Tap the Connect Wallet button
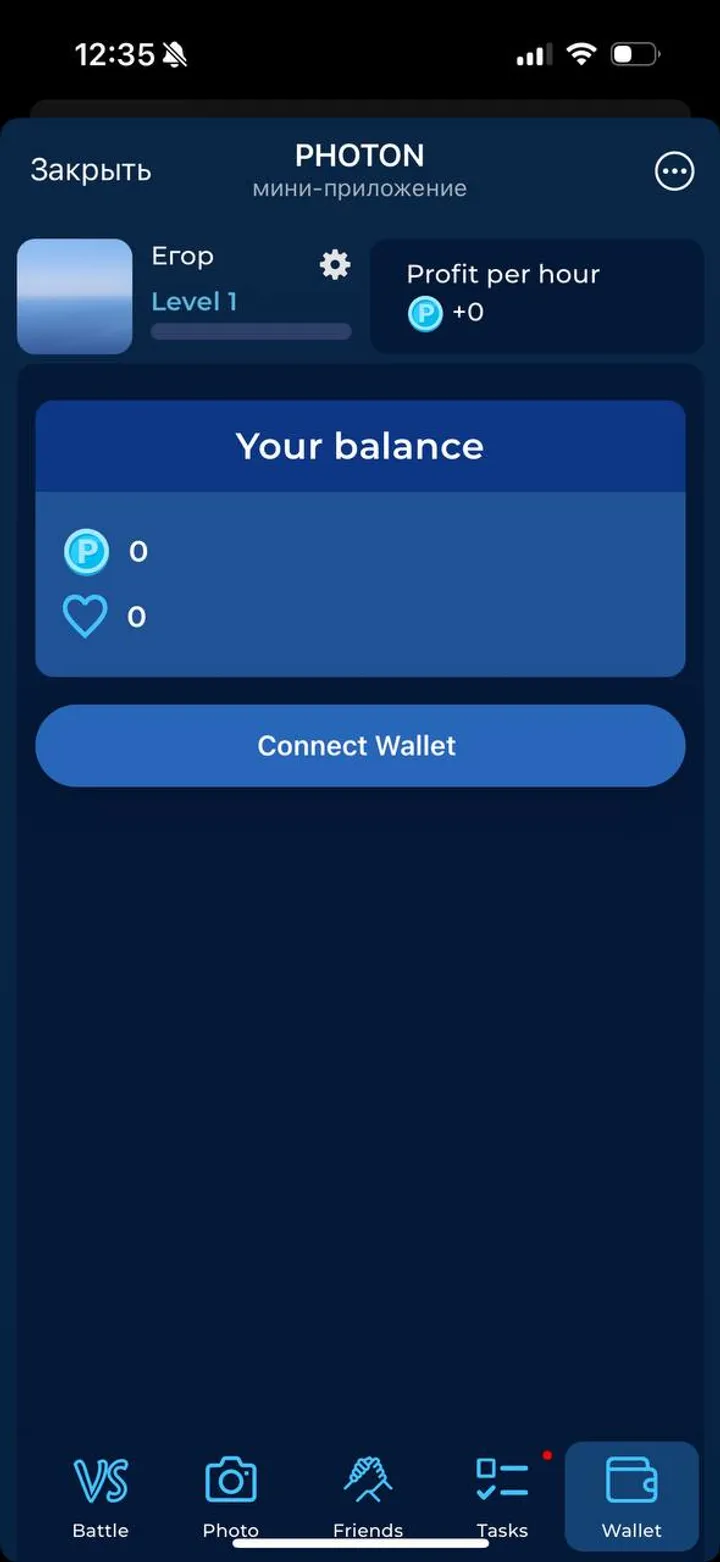 pyautogui.click(x=360, y=746)
